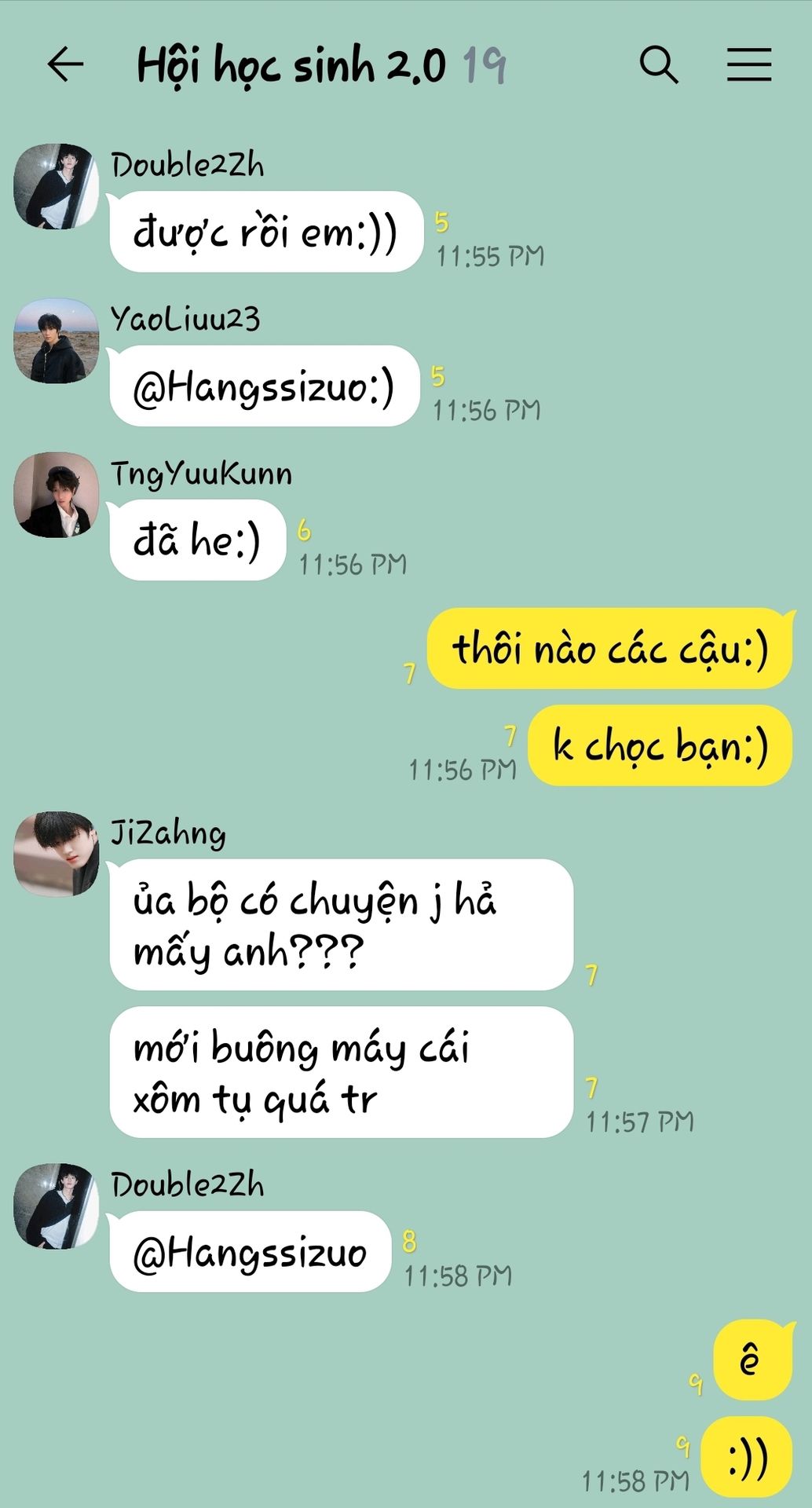Screen dimensions: 812x1508
Task: Tap Double2Zh's avatar beside "được rồi em:))"
Action: pyautogui.click(x=56, y=187)
